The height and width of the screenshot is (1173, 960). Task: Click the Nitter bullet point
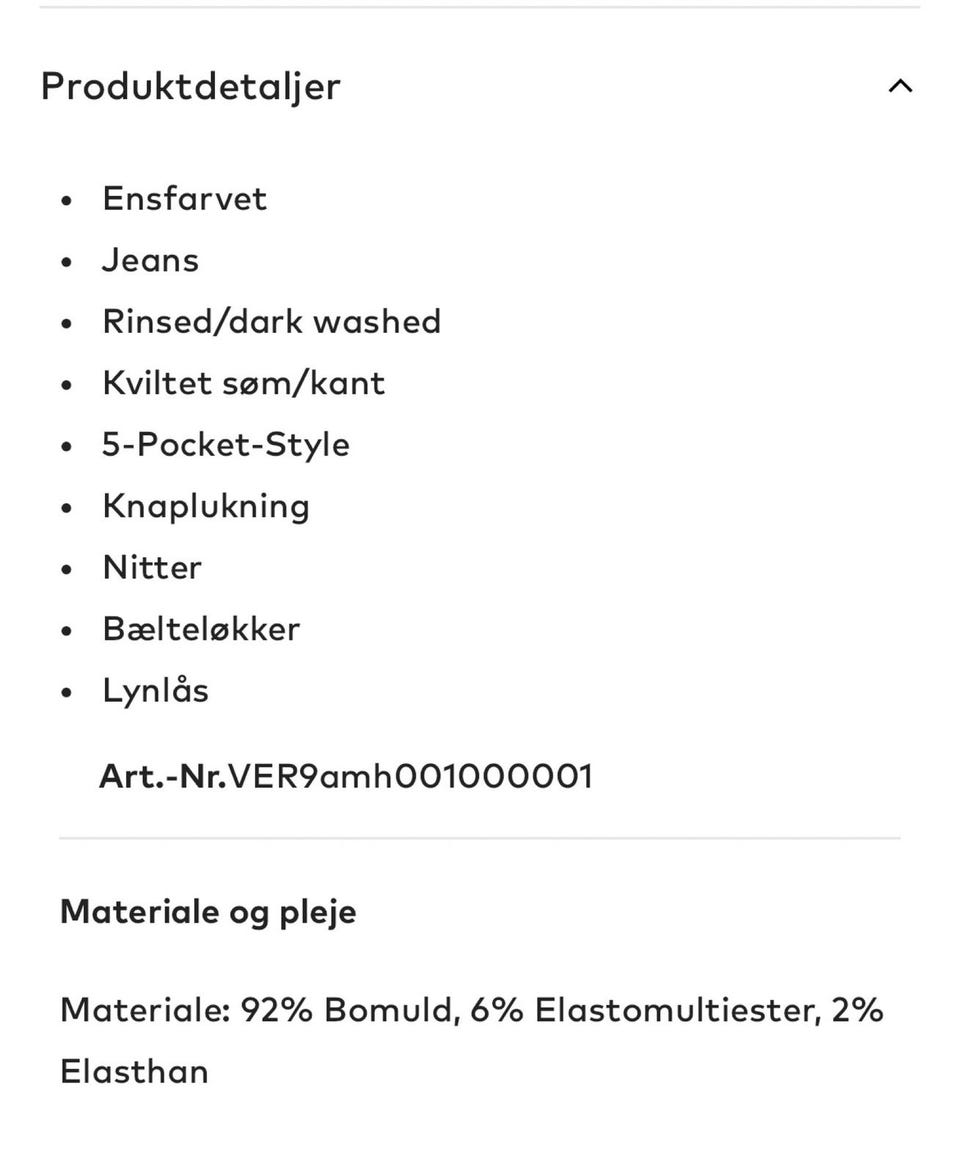click(152, 567)
